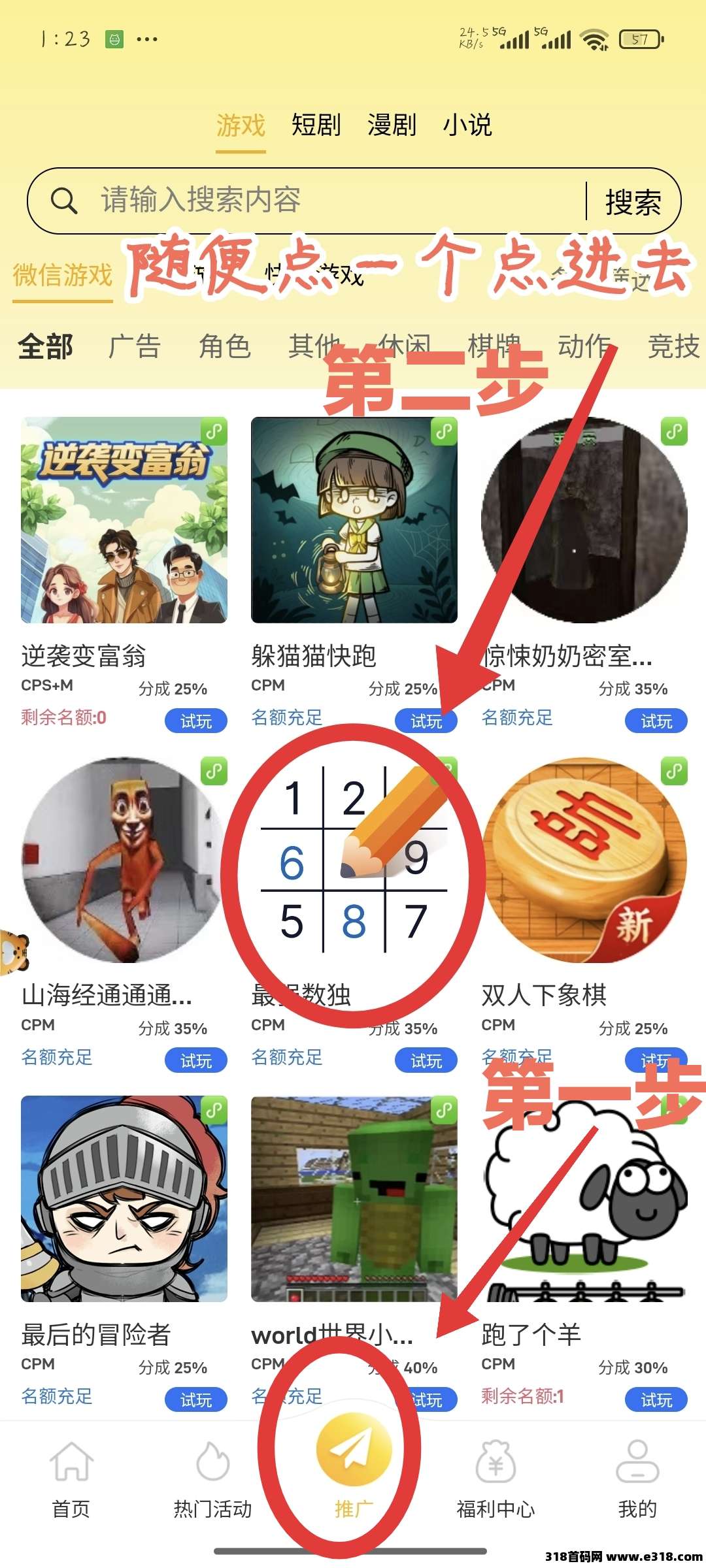Tap 试玩 for 躲猫猫快跑

426,721
